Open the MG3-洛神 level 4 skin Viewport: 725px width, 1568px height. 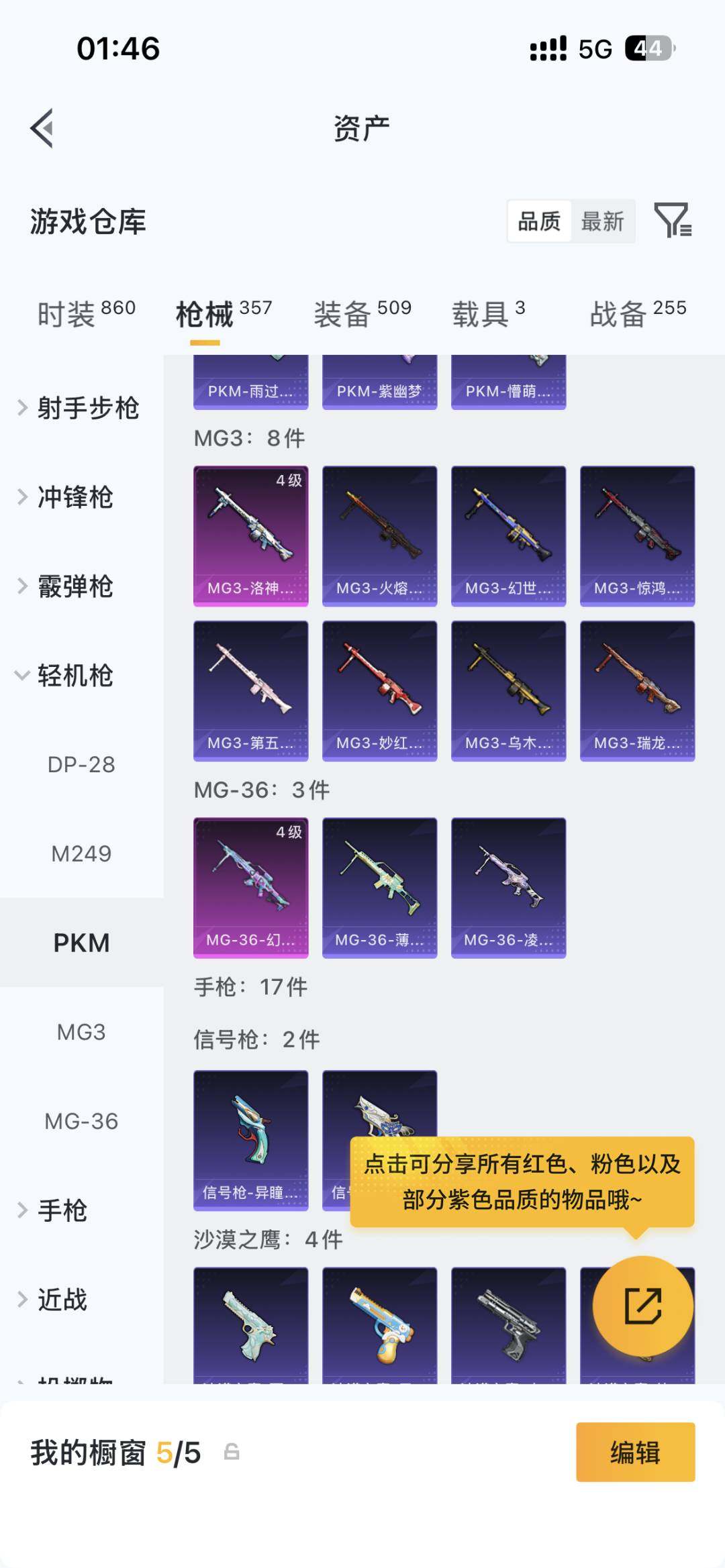[251, 535]
